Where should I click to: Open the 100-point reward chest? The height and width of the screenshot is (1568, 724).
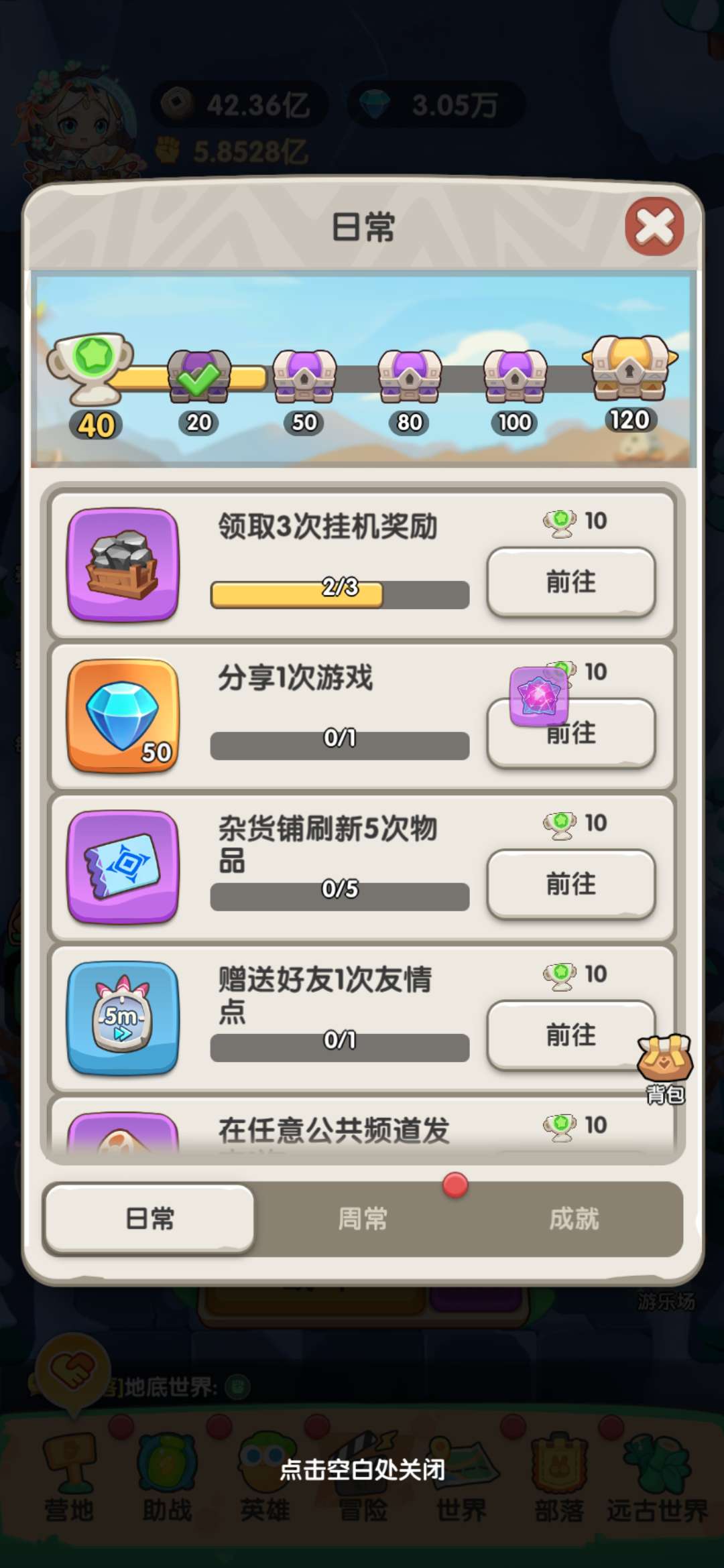[515, 376]
